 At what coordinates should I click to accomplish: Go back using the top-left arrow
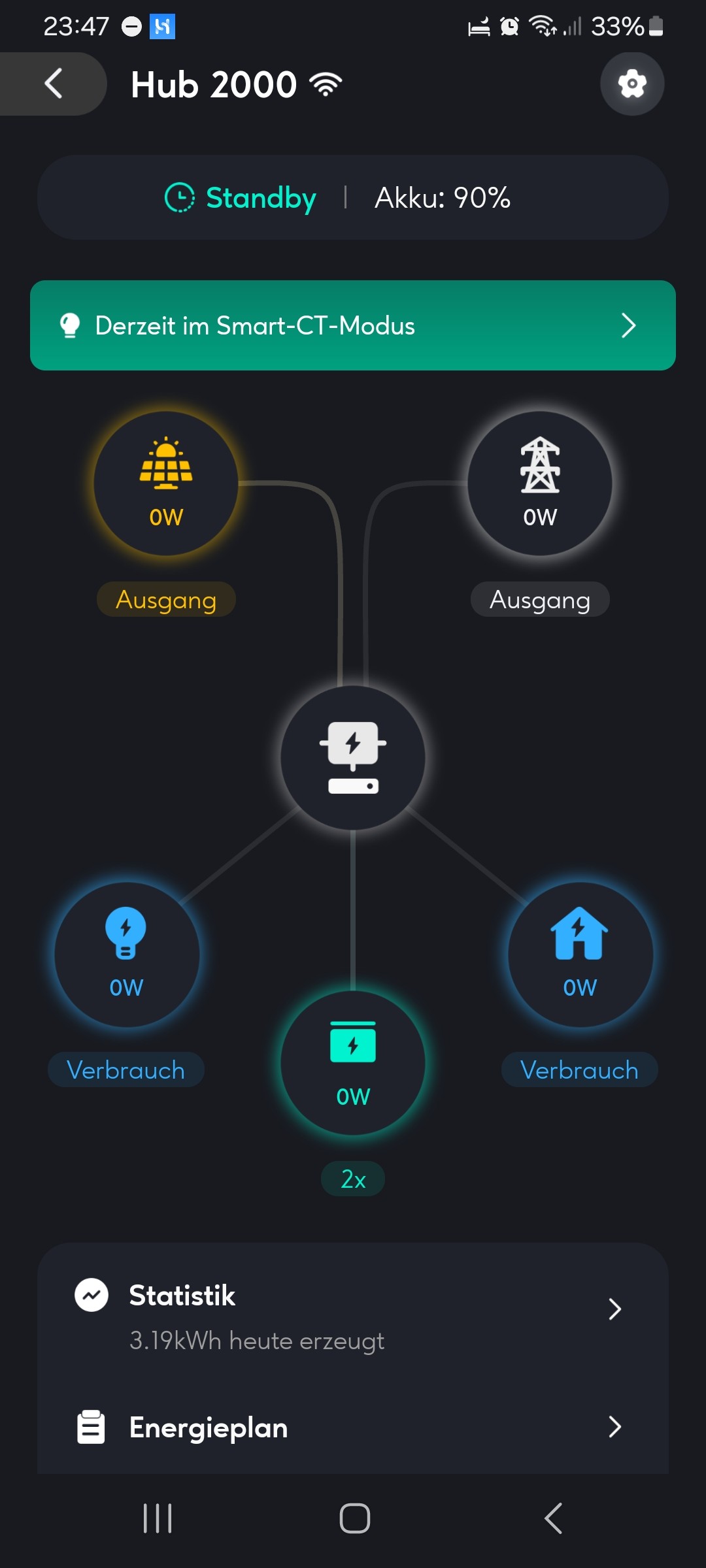54,84
